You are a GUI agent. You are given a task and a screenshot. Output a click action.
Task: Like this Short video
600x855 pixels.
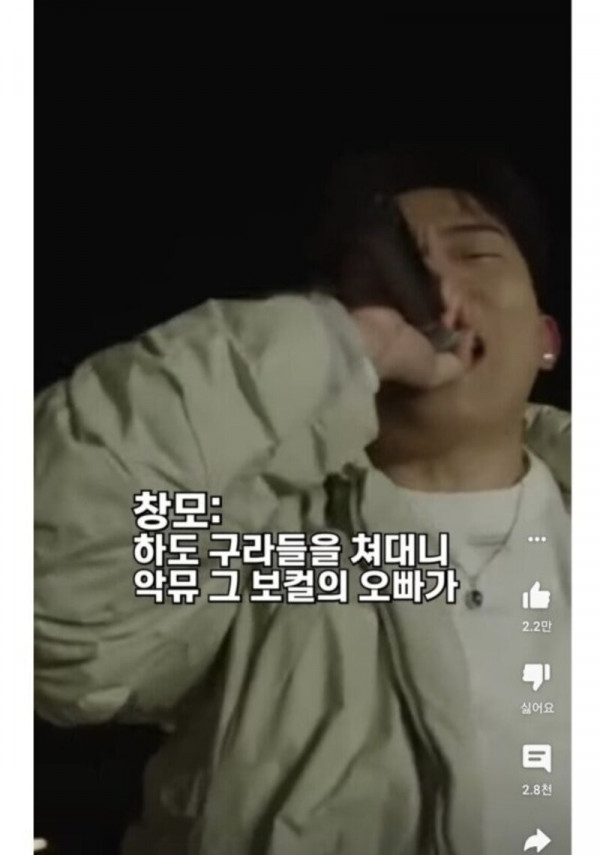(537, 596)
